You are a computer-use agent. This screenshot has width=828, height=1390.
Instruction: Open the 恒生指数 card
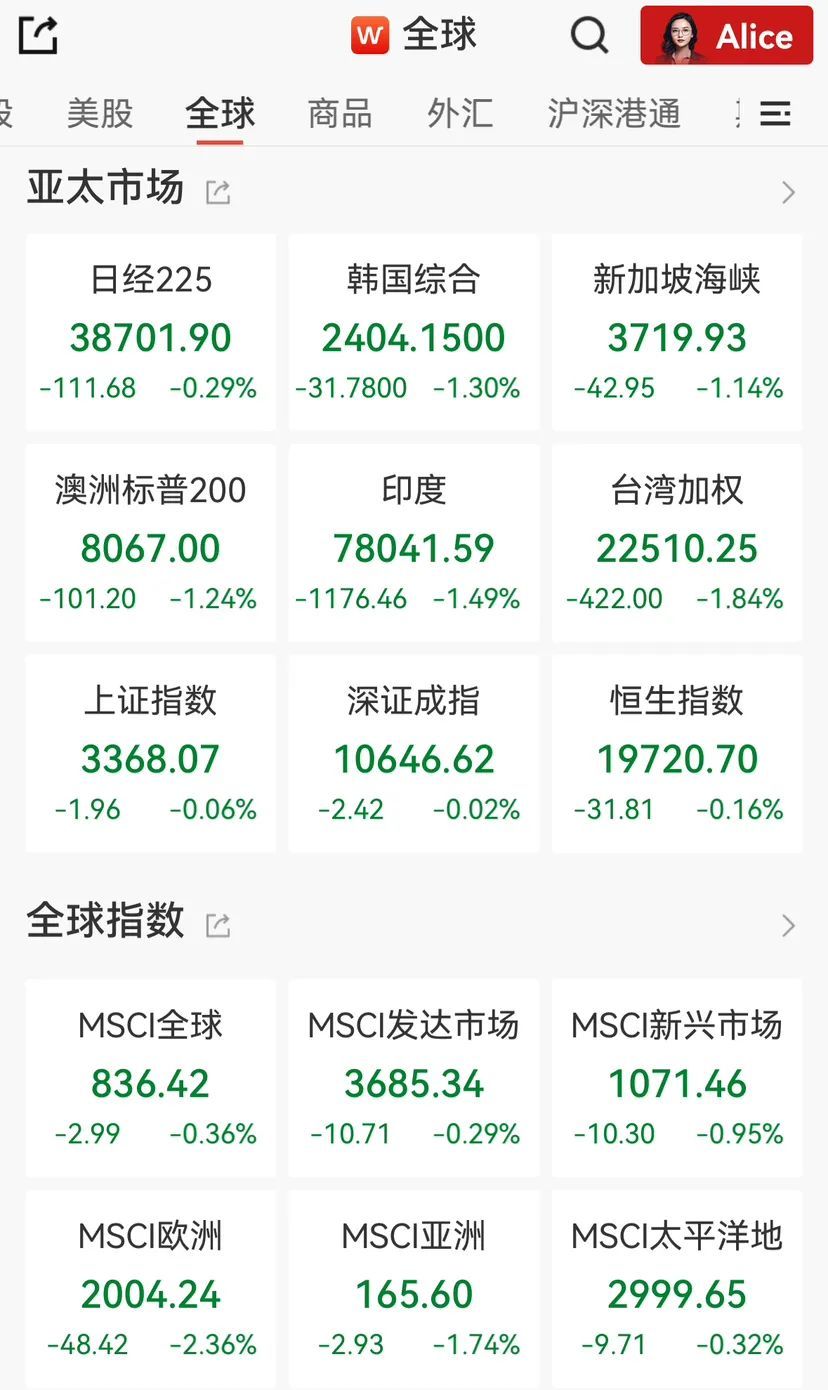pyautogui.click(x=677, y=754)
